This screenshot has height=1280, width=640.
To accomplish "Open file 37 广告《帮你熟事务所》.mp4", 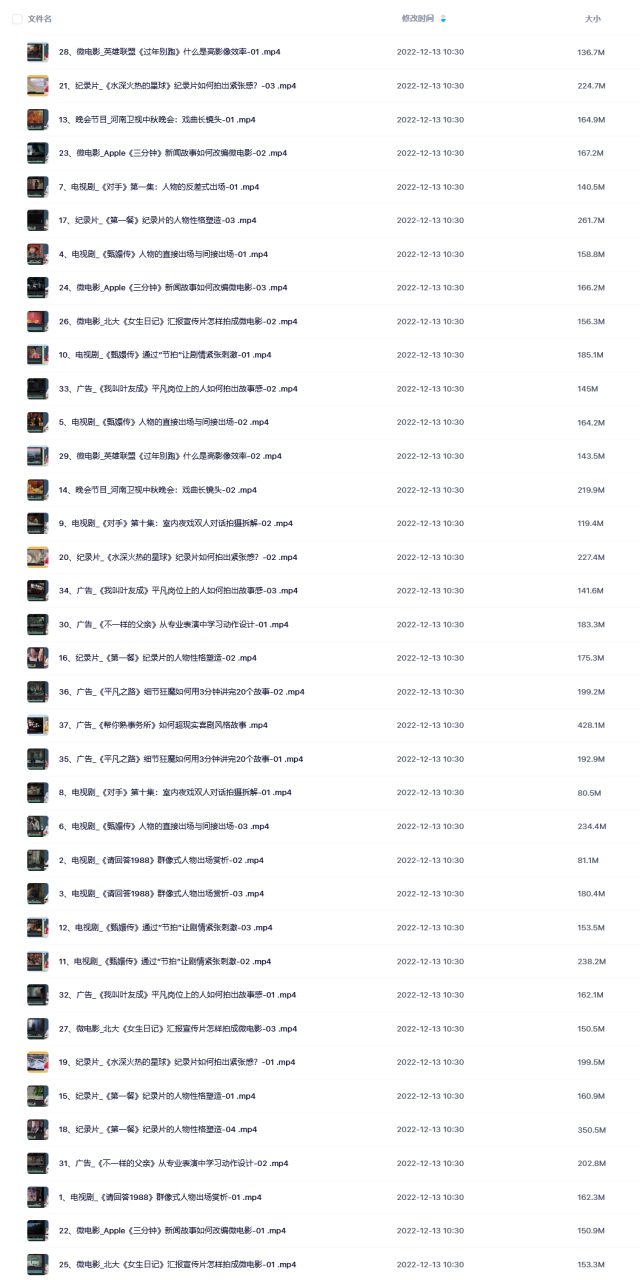I will pyautogui.click(x=163, y=725).
